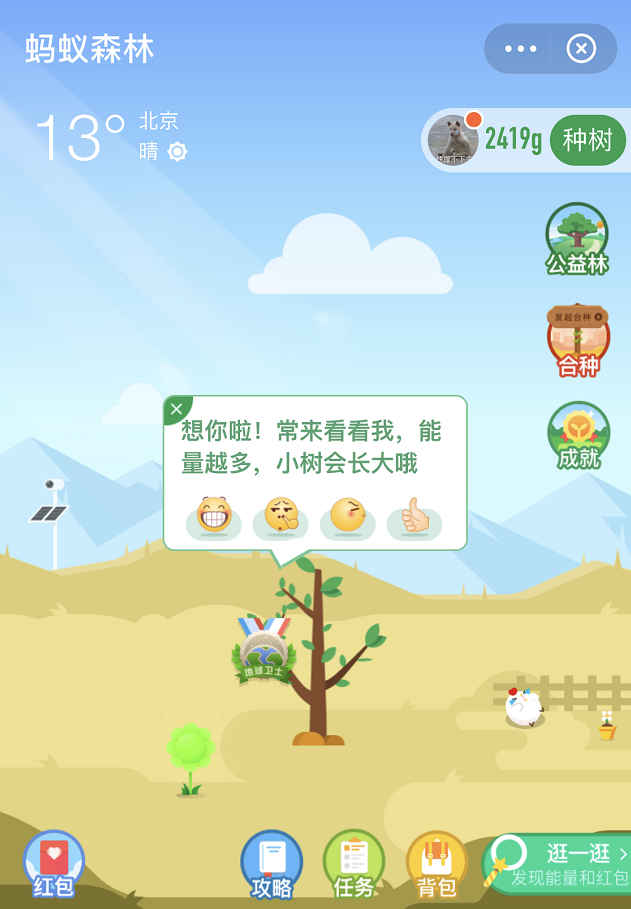Choose the winking smile emoji reaction
Screen dimensions: 631x909
[347, 516]
